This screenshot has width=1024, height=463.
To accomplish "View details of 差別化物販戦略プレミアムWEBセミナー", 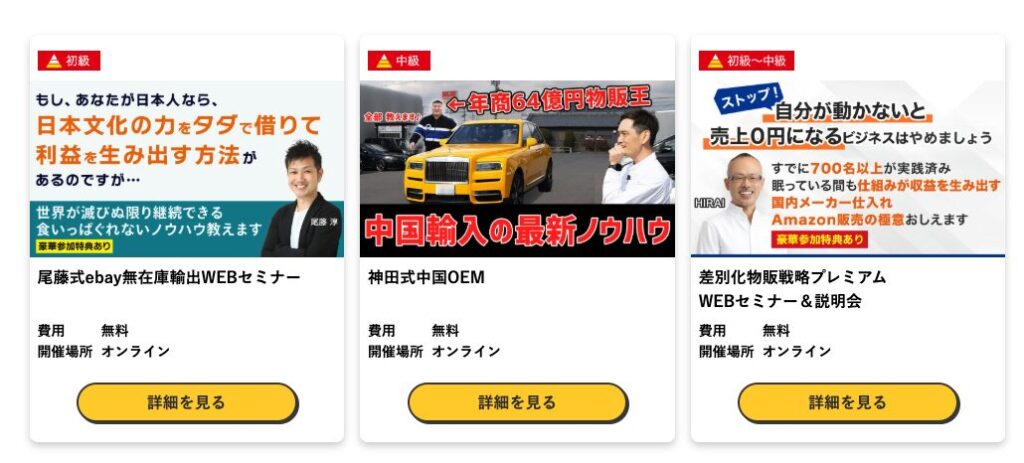I will (x=848, y=403).
